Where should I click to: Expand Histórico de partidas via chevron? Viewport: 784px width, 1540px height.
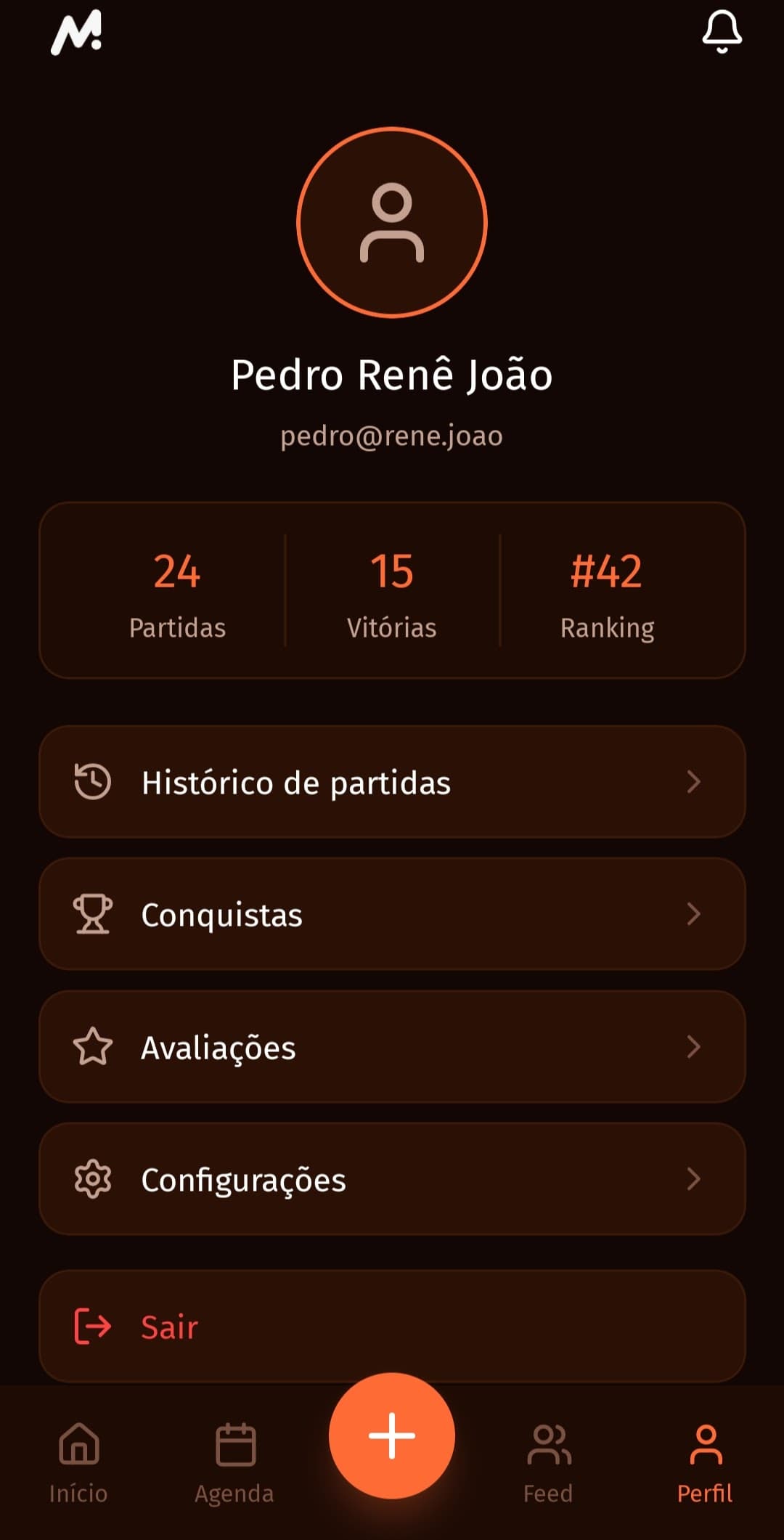(x=694, y=782)
